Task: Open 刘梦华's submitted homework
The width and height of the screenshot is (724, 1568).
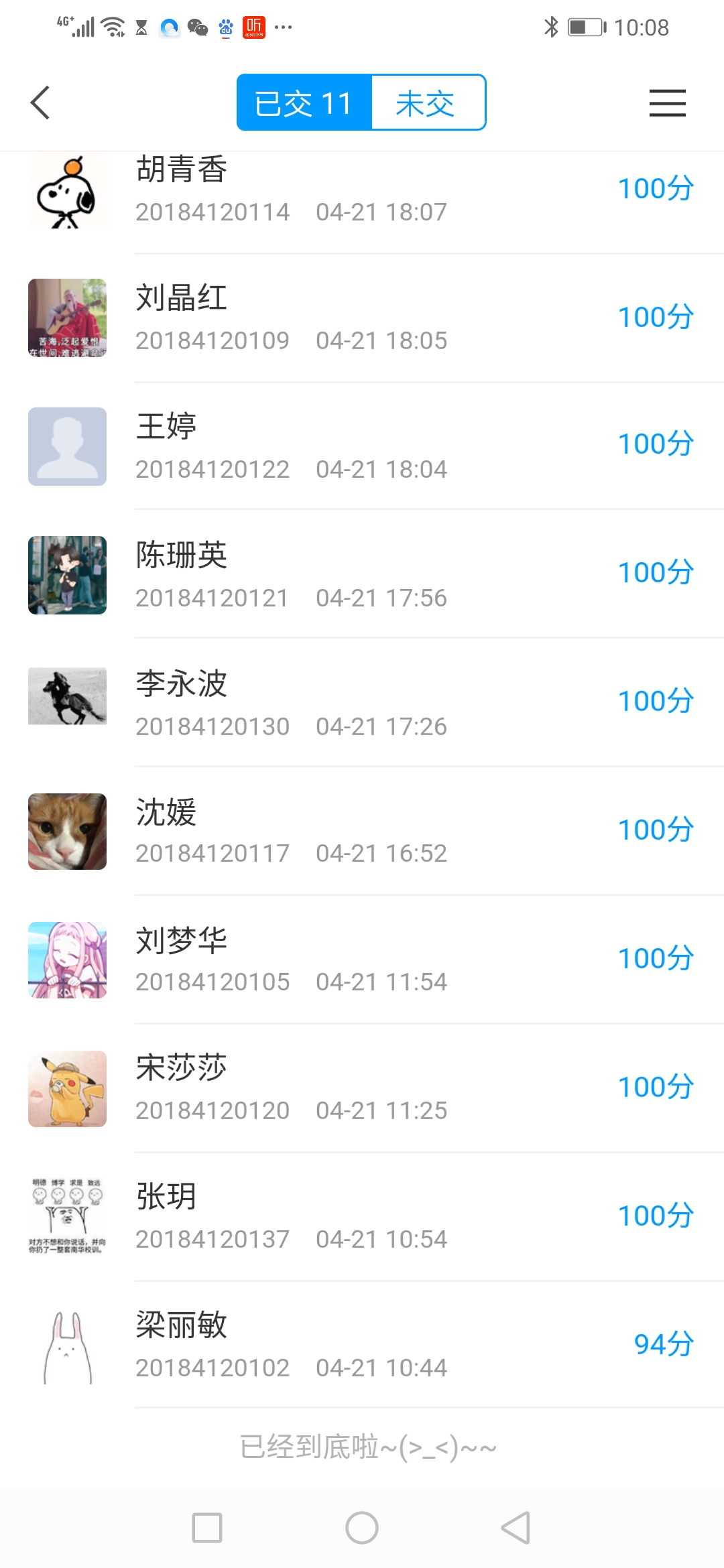Action: click(362, 960)
